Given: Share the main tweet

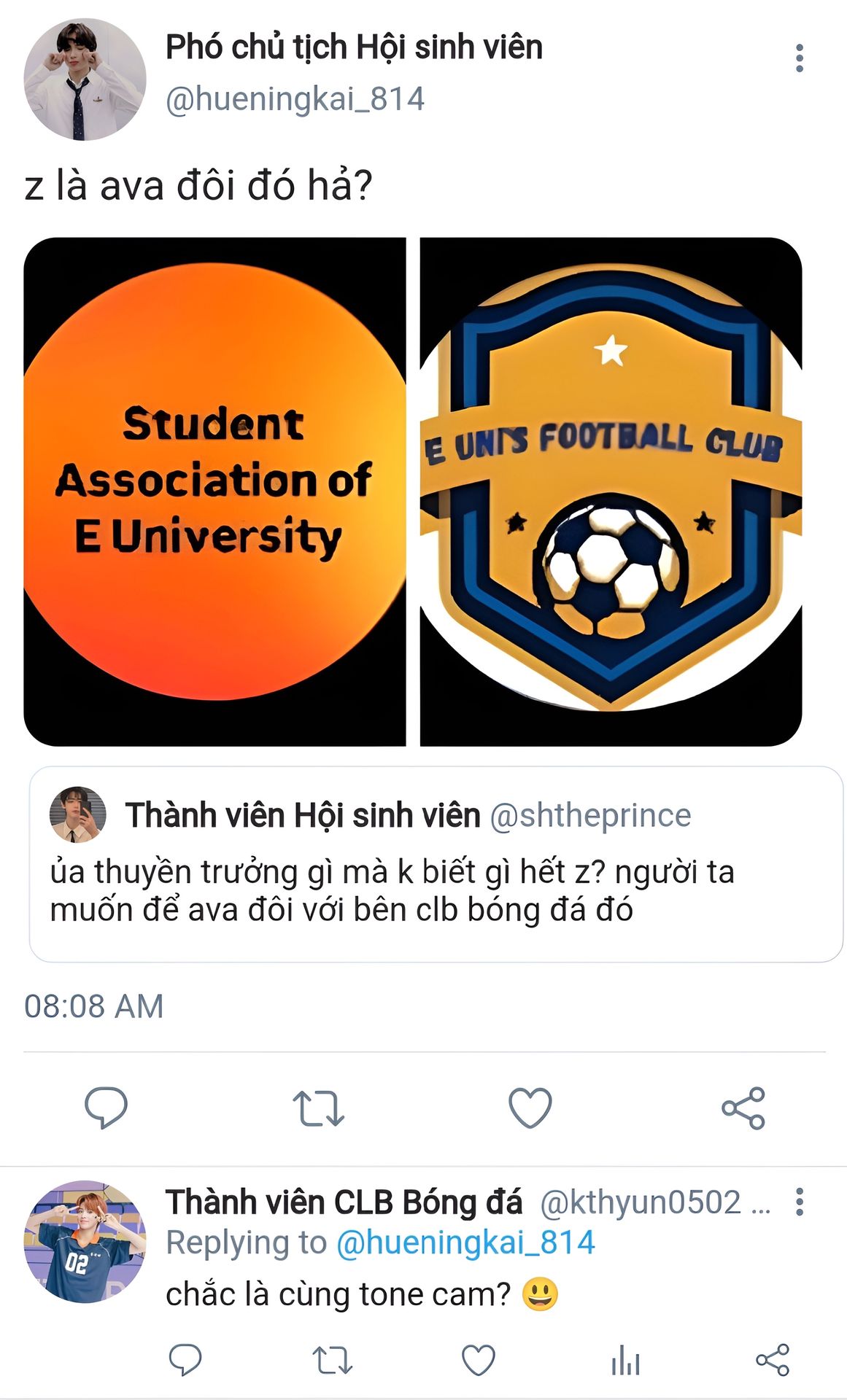Looking at the screenshot, I should 743,1108.
